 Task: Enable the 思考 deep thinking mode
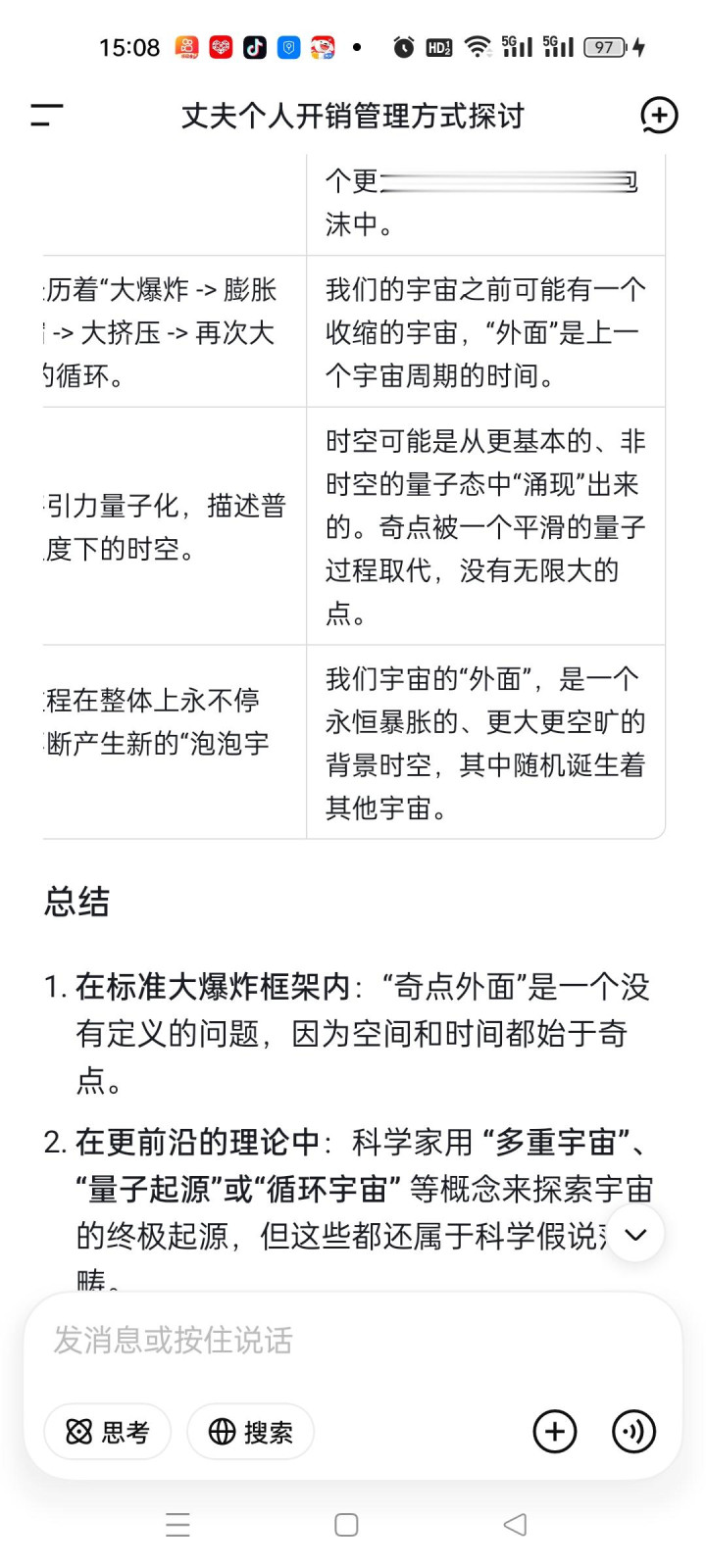(108, 1432)
